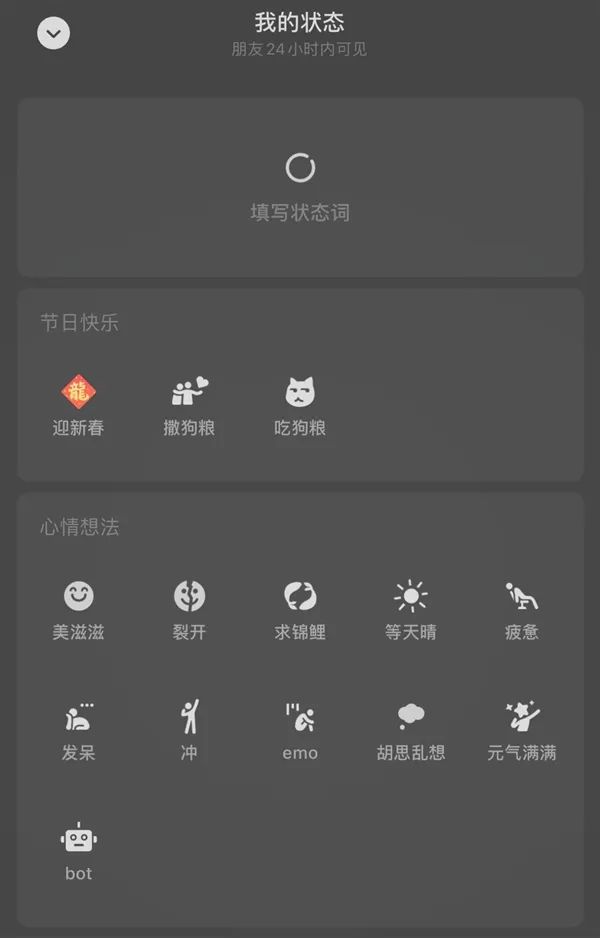This screenshot has width=600, height=938.
Task: Pick the 胡思乱想 thought-cloud status
Action: pyautogui.click(x=411, y=731)
